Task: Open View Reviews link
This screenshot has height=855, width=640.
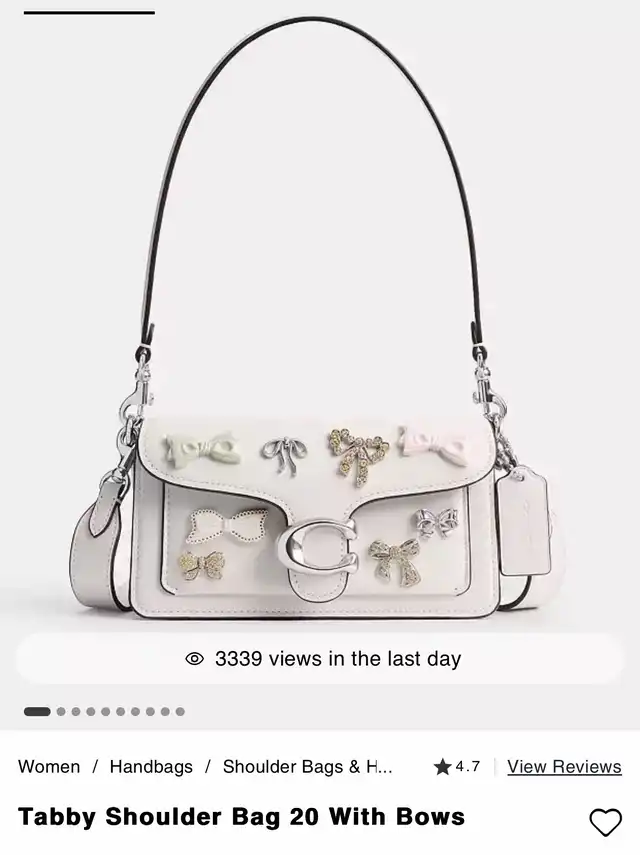Action: pyautogui.click(x=564, y=767)
